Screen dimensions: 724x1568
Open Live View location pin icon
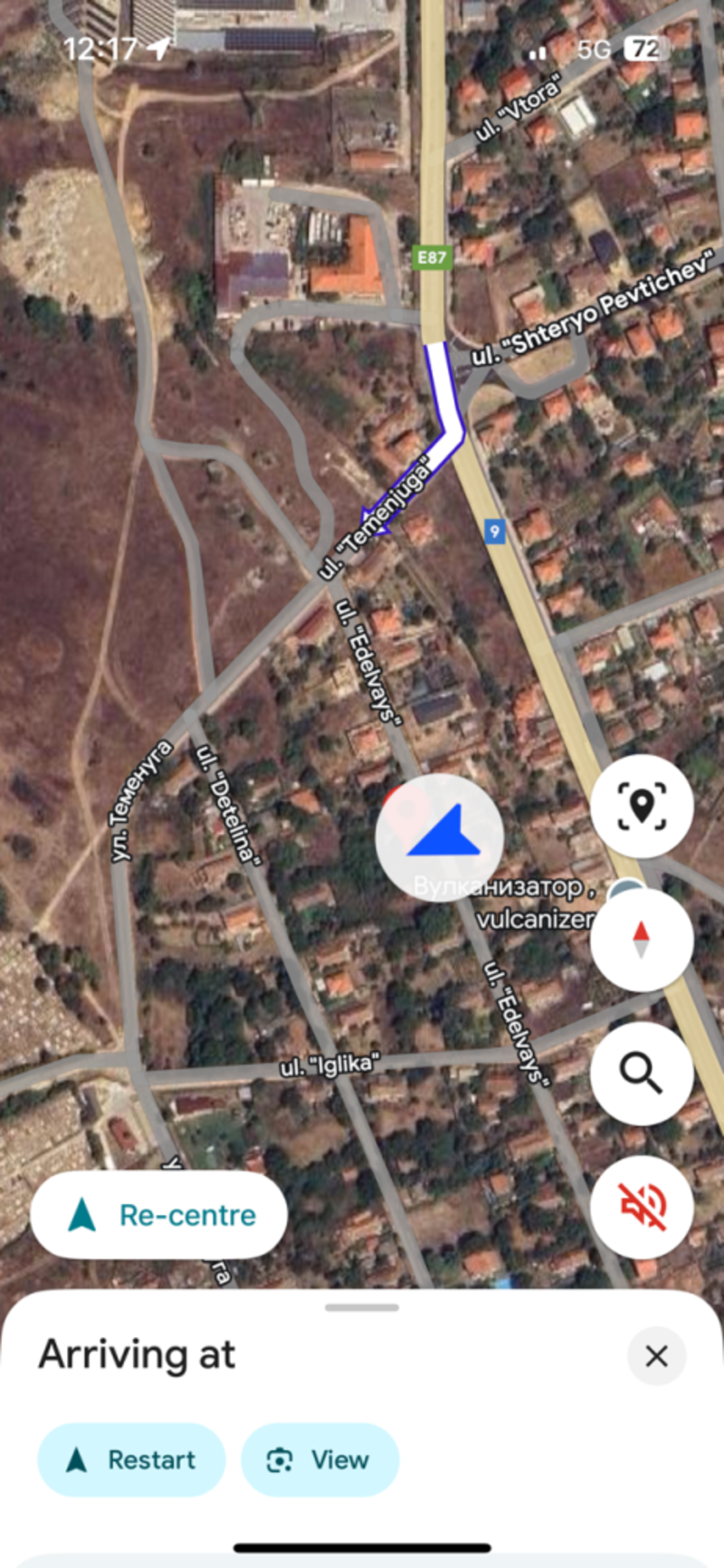click(x=642, y=806)
